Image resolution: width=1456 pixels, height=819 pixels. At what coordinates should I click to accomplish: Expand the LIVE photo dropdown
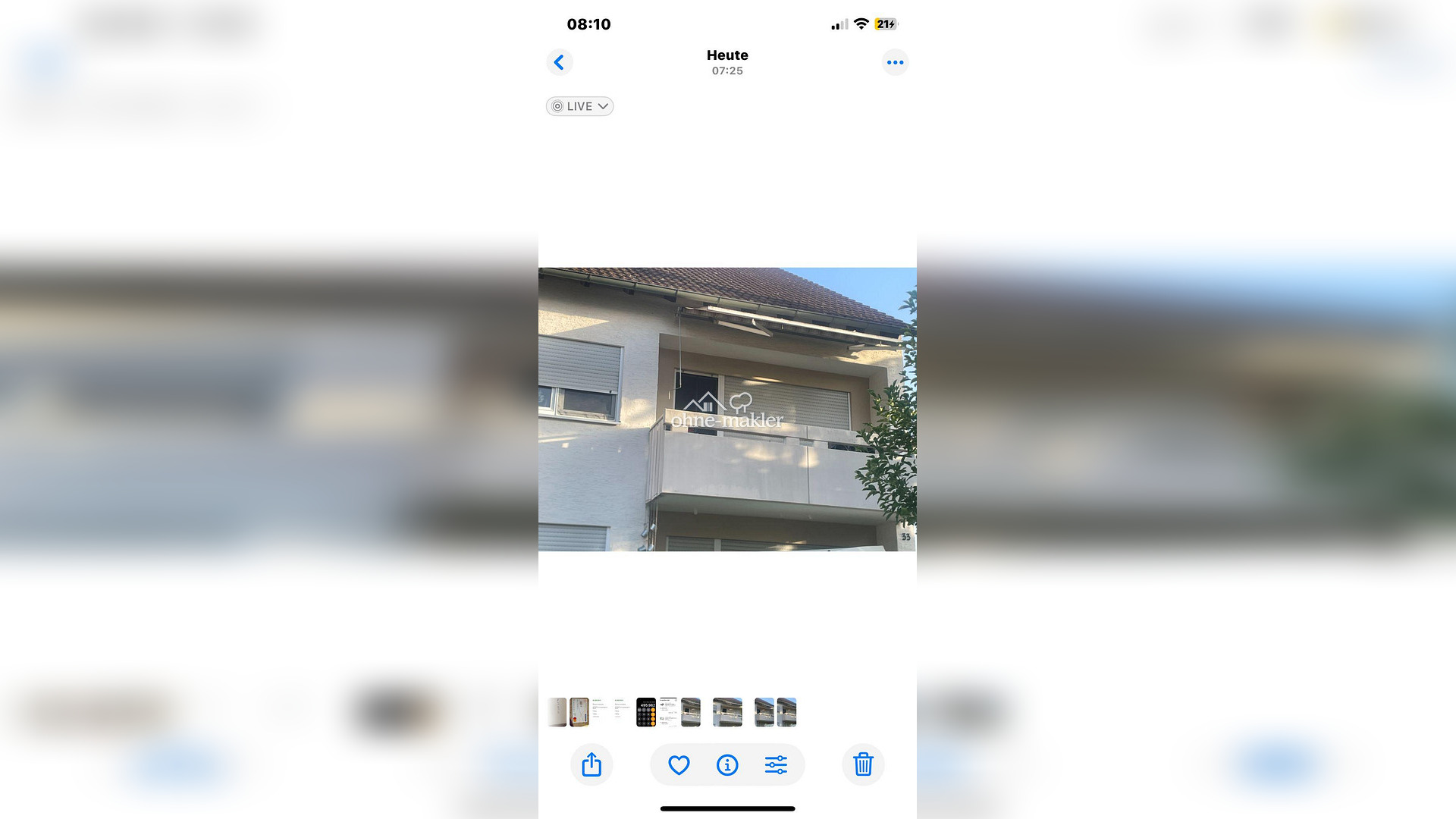point(579,106)
